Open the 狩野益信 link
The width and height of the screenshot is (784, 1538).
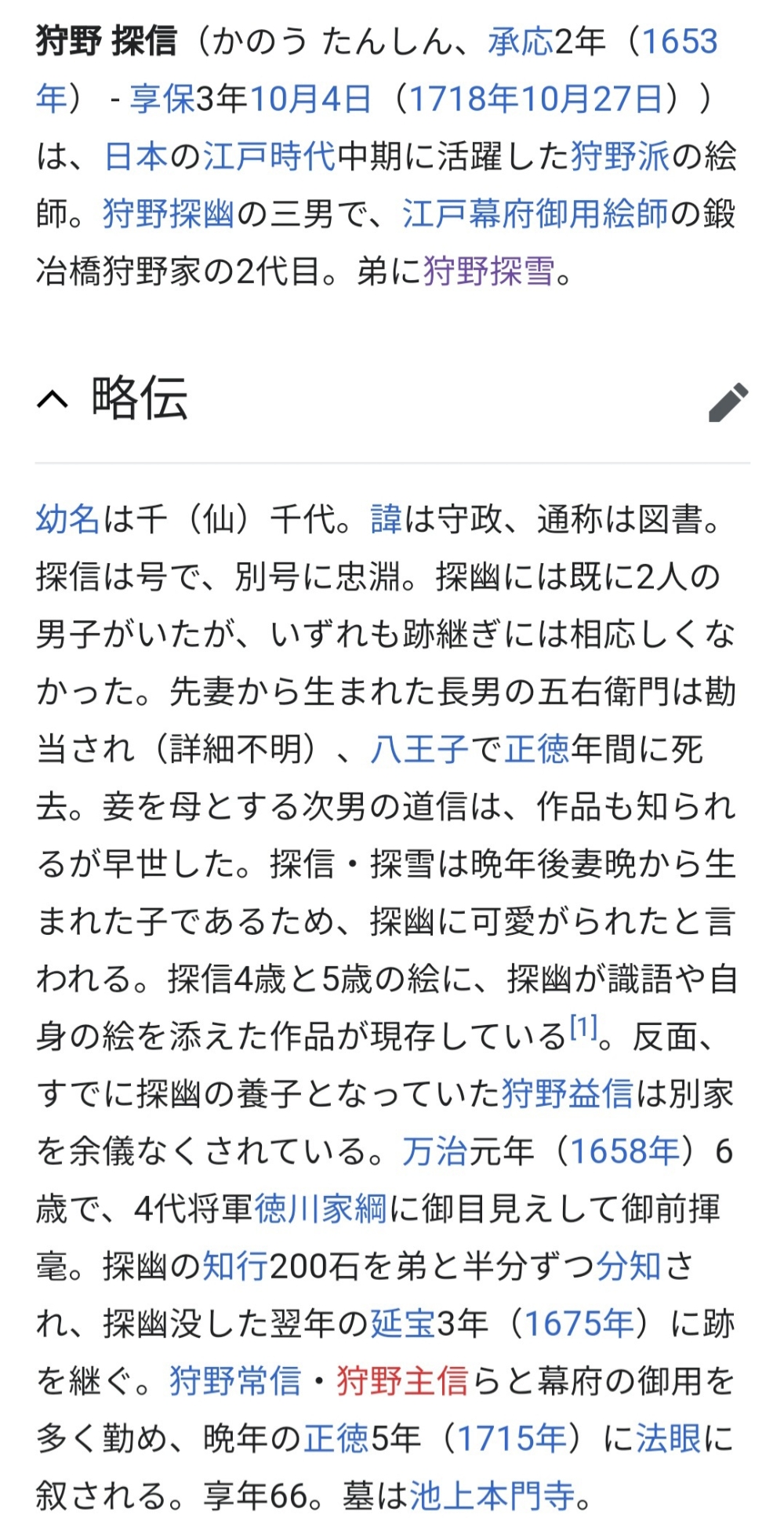tap(567, 1094)
